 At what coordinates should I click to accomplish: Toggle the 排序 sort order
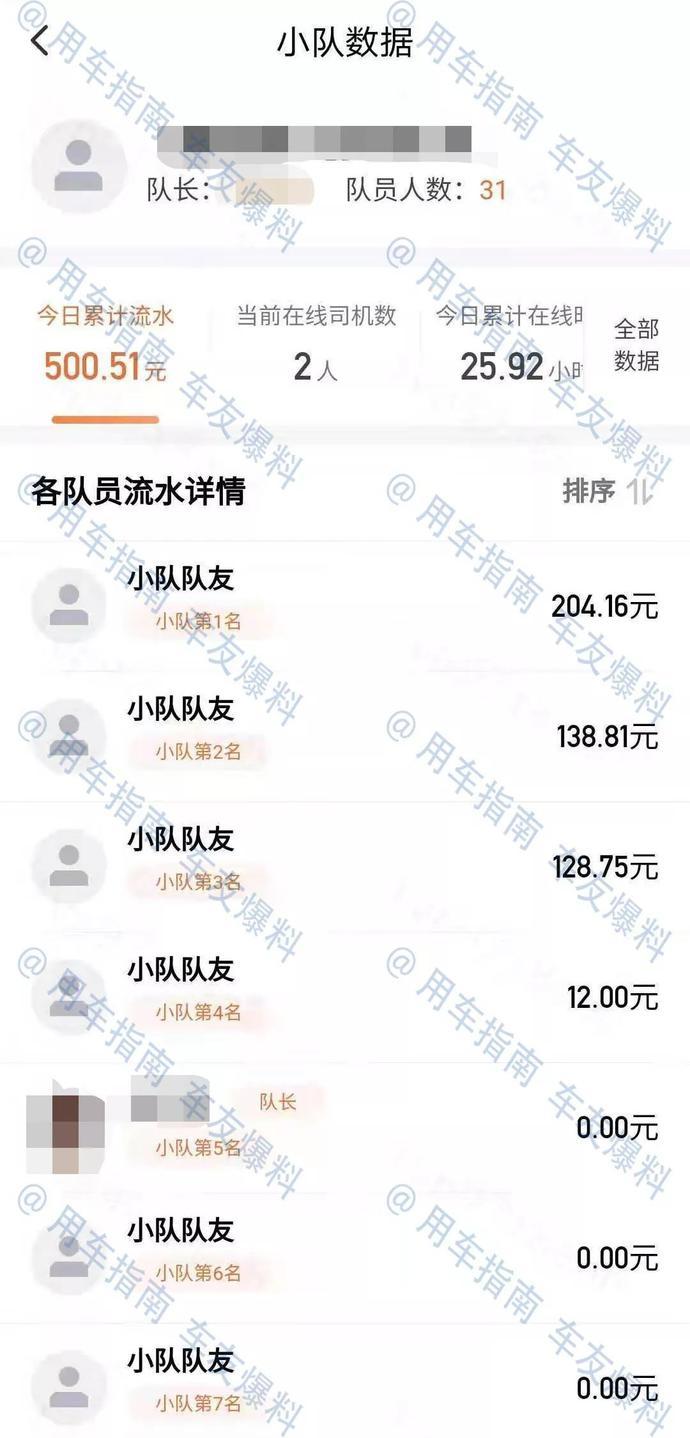click(x=607, y=491)
